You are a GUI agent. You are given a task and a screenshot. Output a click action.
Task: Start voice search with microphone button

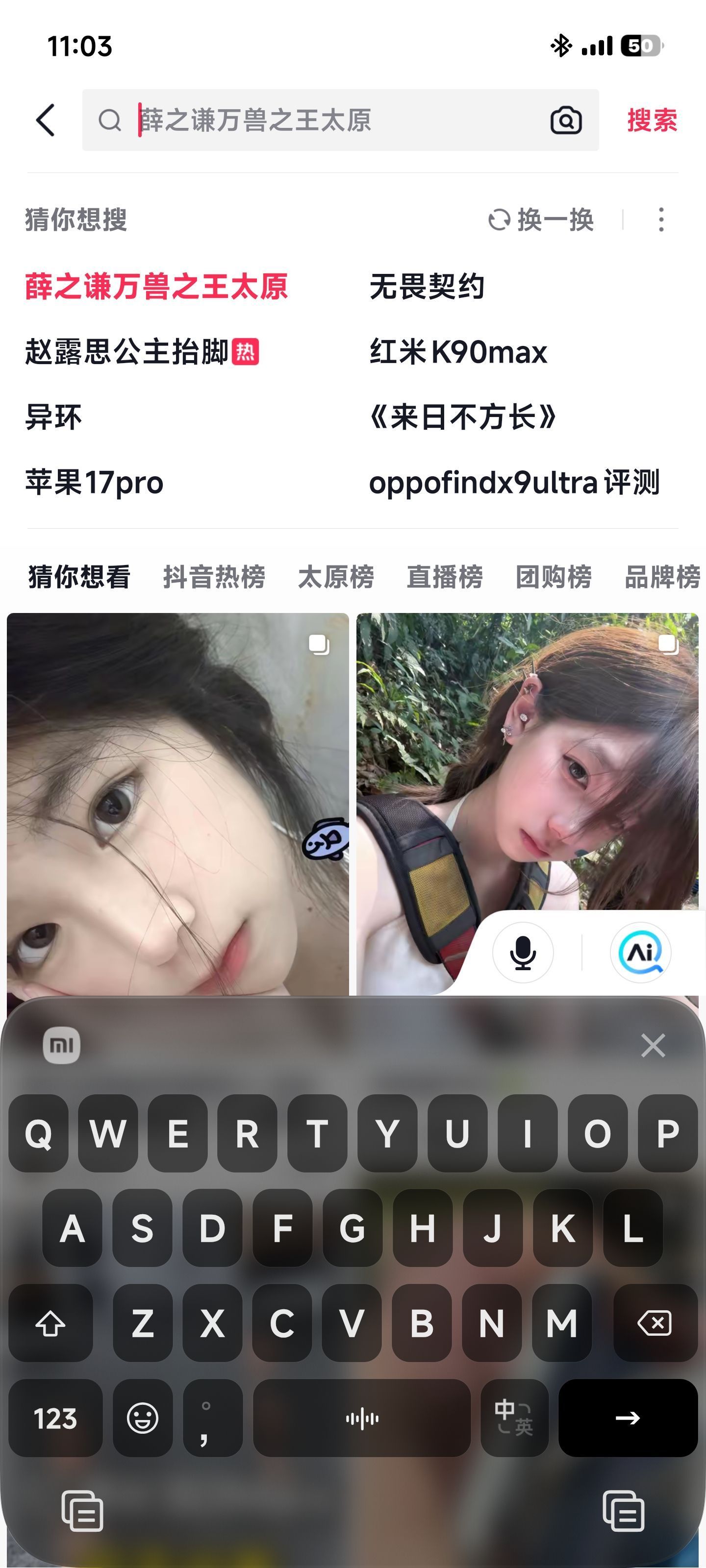point(523,952)
